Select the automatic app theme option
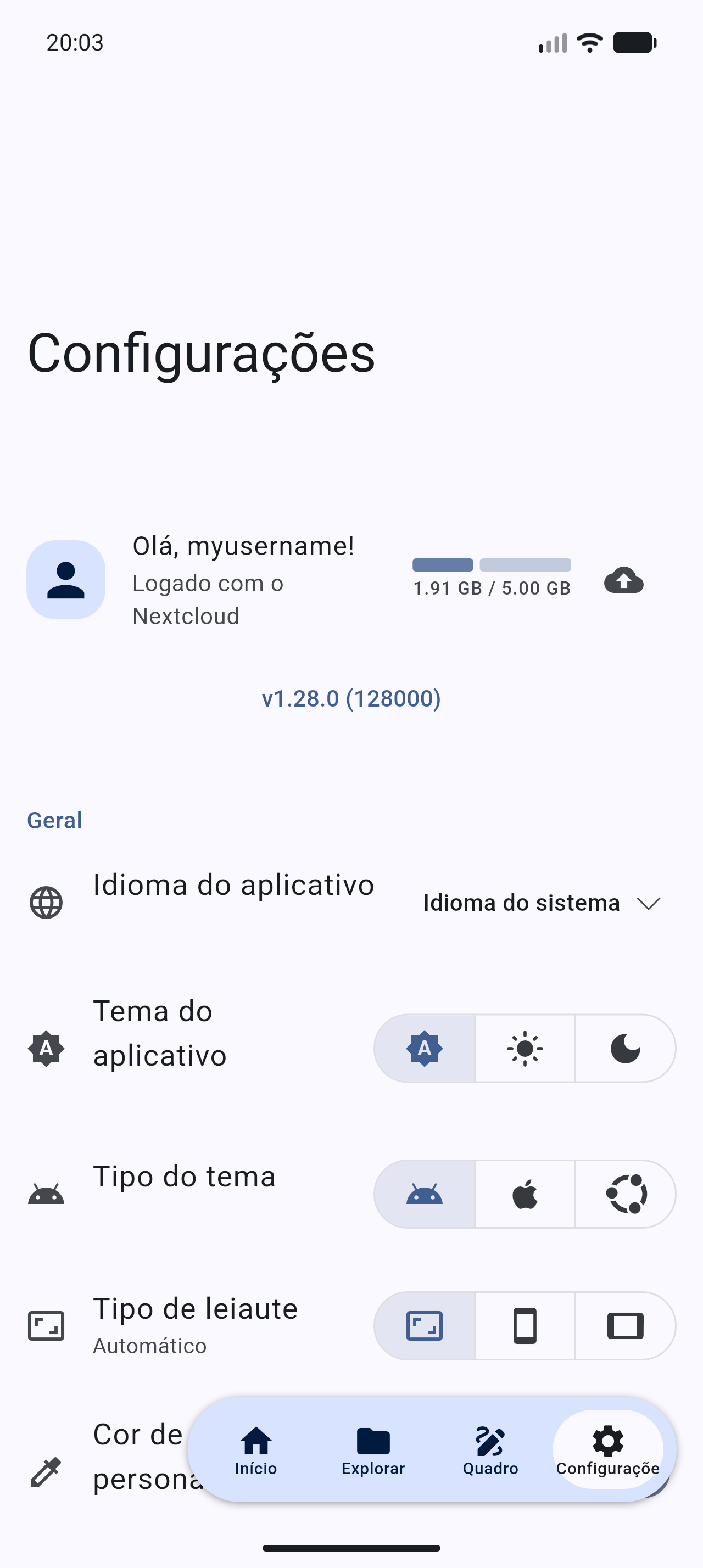703x1568 pixels. 424,1048
